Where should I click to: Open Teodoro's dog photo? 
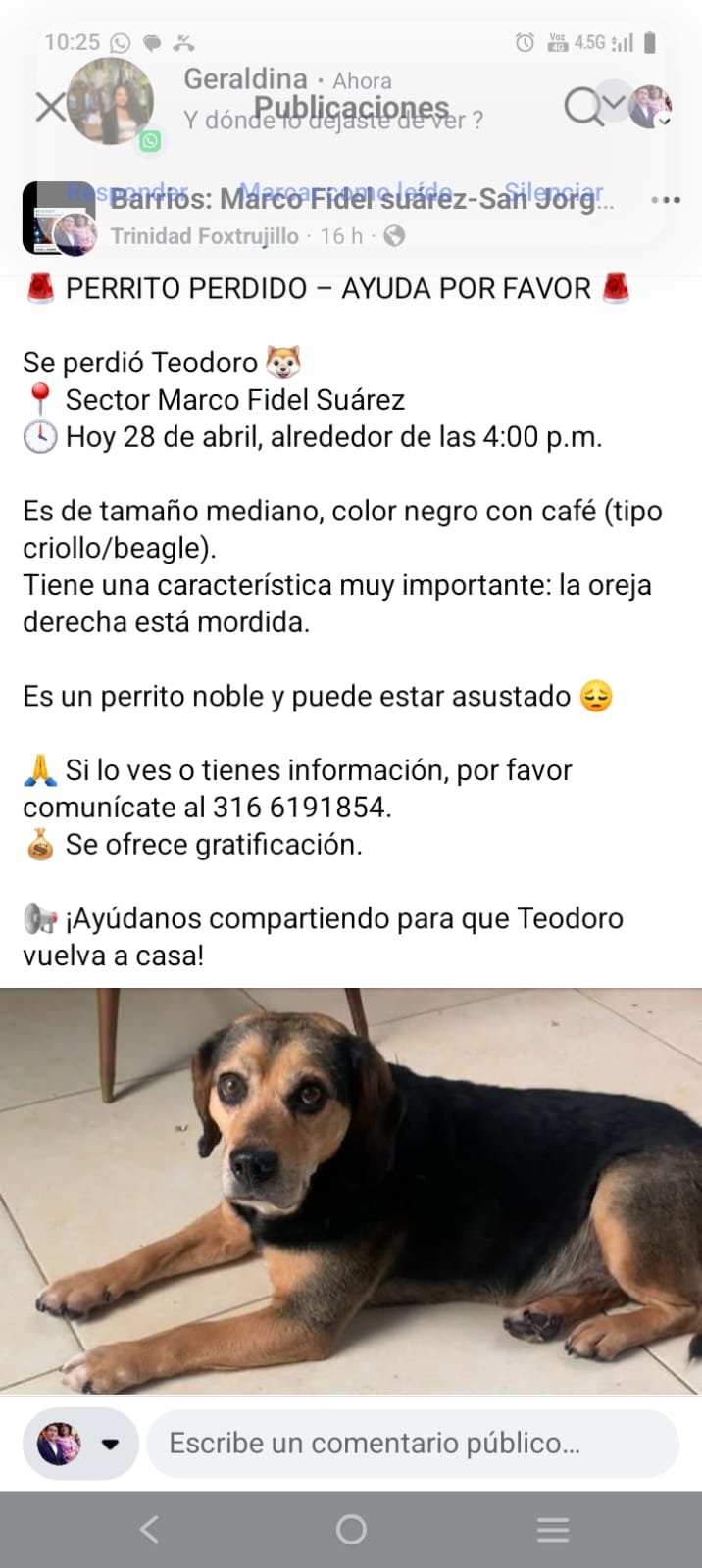[x=351, y=1191]
